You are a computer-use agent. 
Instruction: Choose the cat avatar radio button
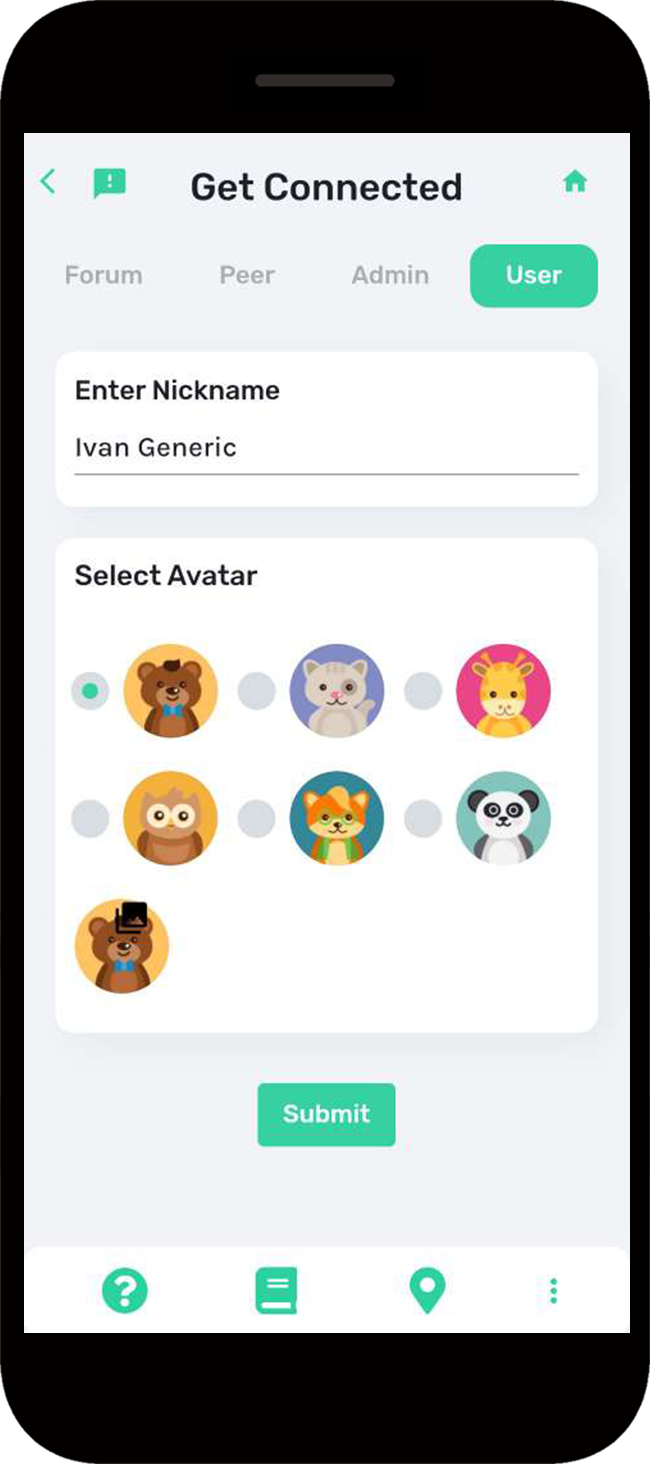pyautogui.click(x=256, y=691)
